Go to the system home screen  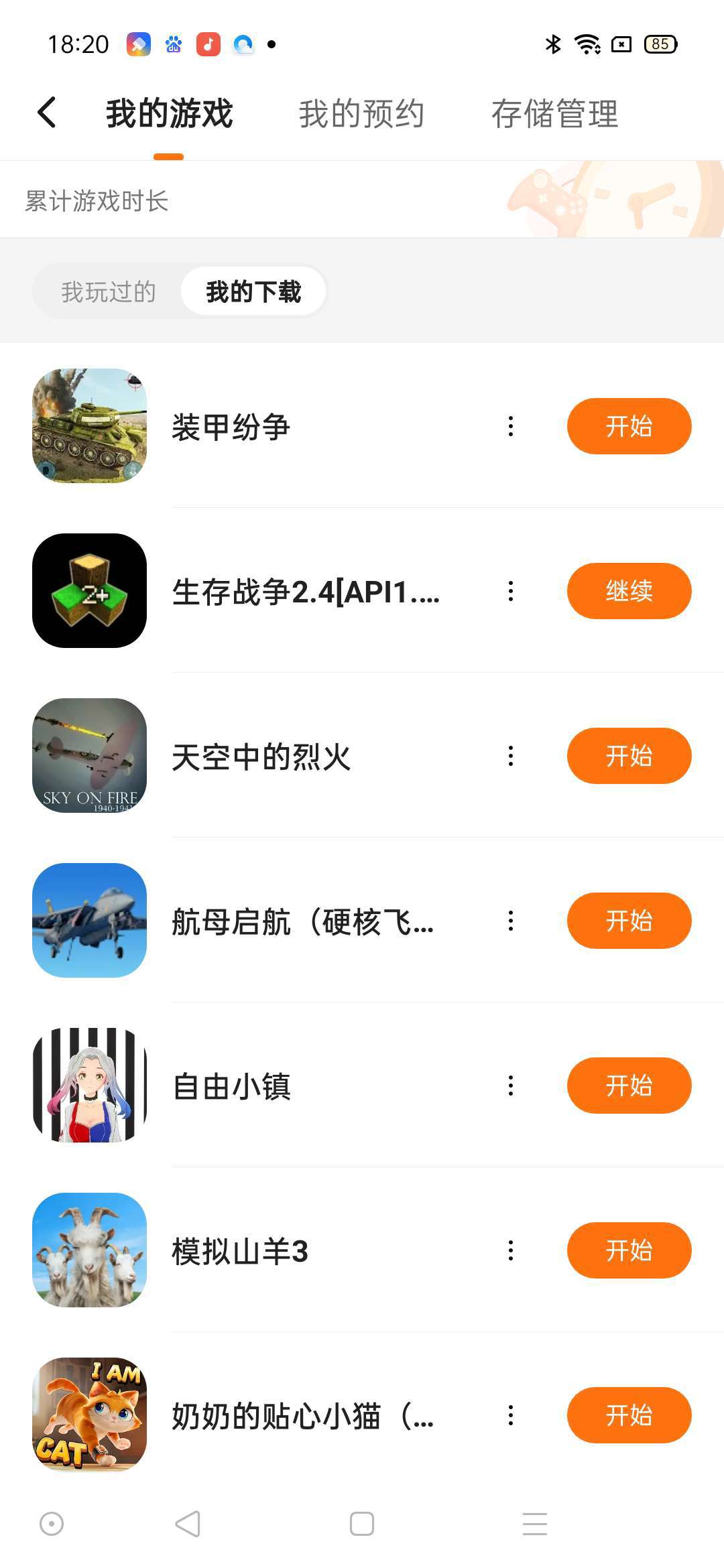click(362, 1524)
